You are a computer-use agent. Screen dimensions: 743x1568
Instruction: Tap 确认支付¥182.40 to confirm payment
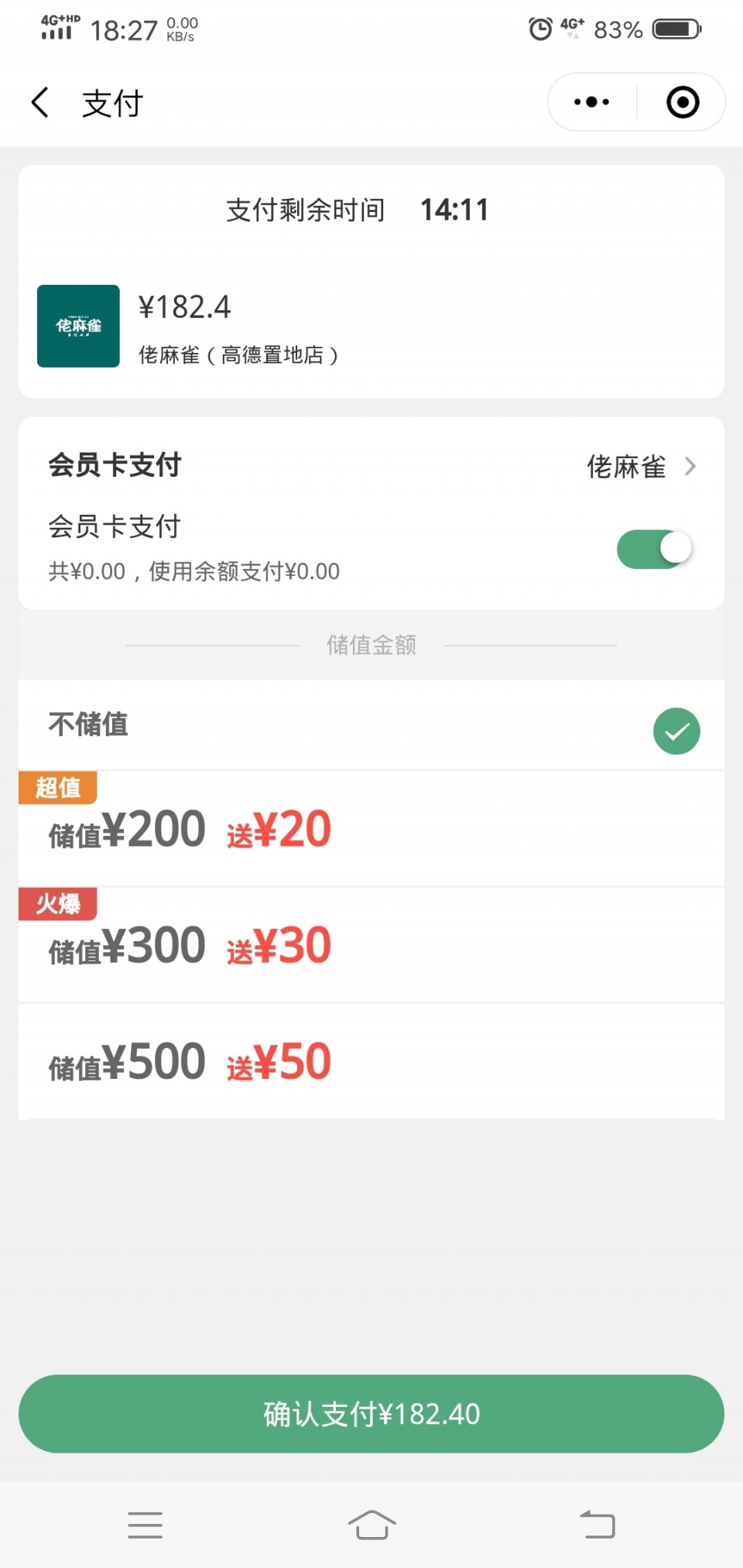pyautogui.click(x=371, y=1413)
